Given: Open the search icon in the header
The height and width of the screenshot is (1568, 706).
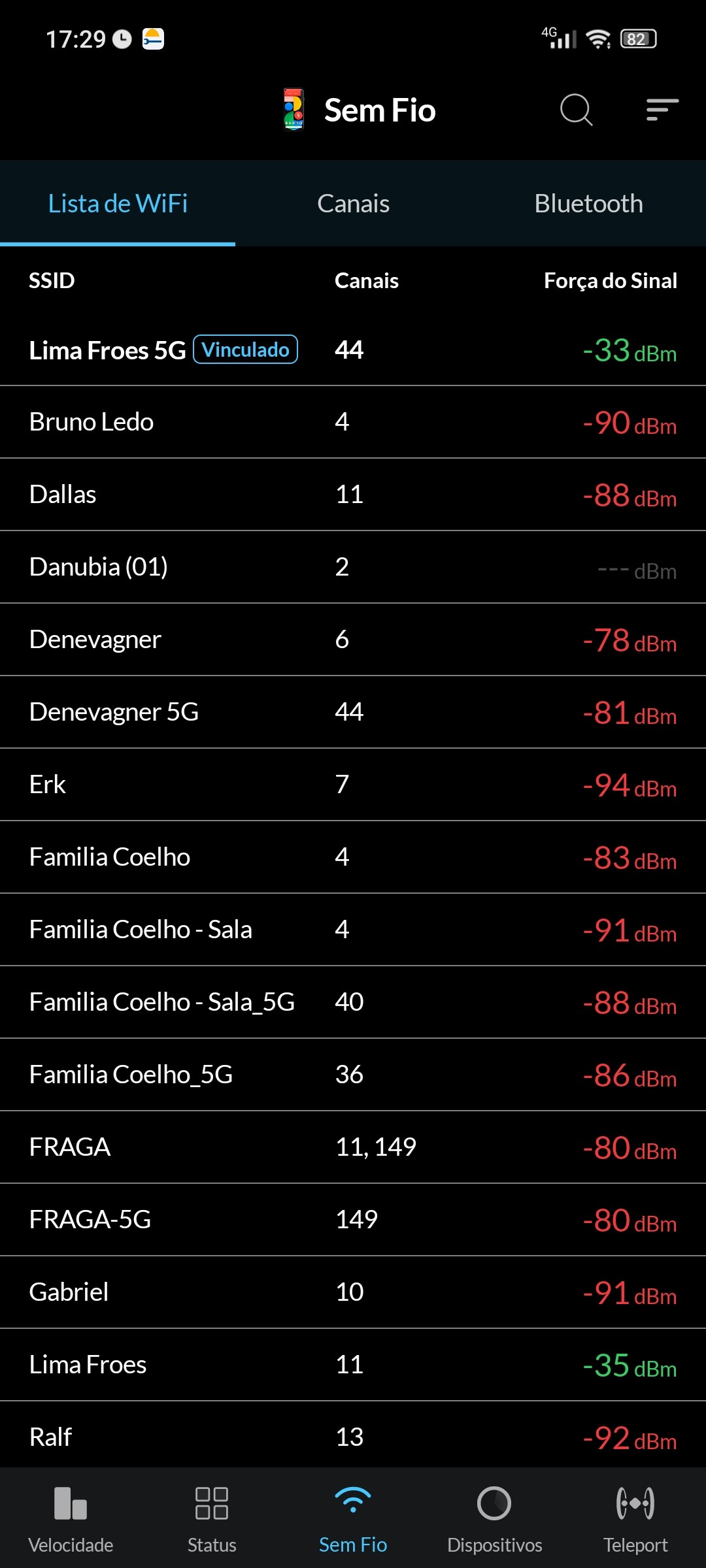Looking at the screenshot, I should 576,110.
